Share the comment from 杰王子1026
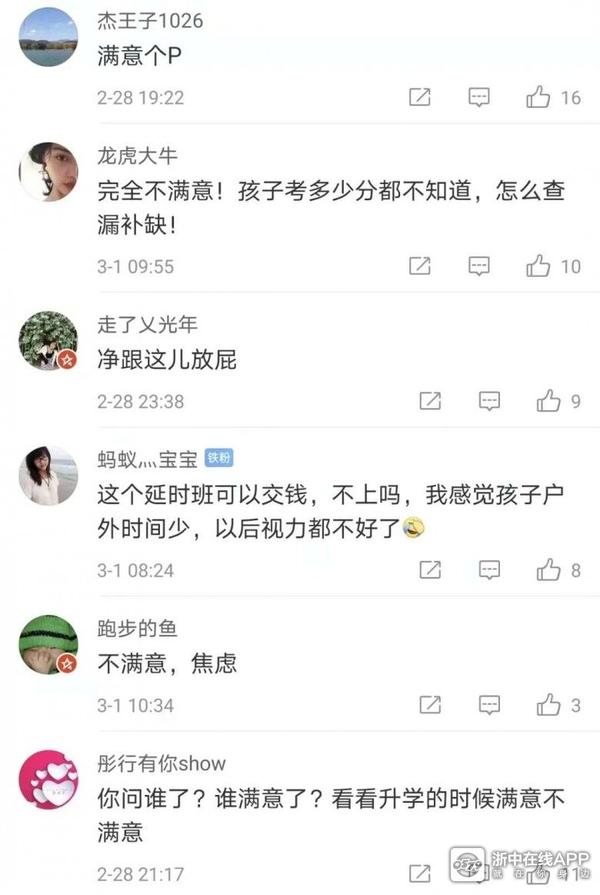Screen dimensions: 600x895 point(420,97)
